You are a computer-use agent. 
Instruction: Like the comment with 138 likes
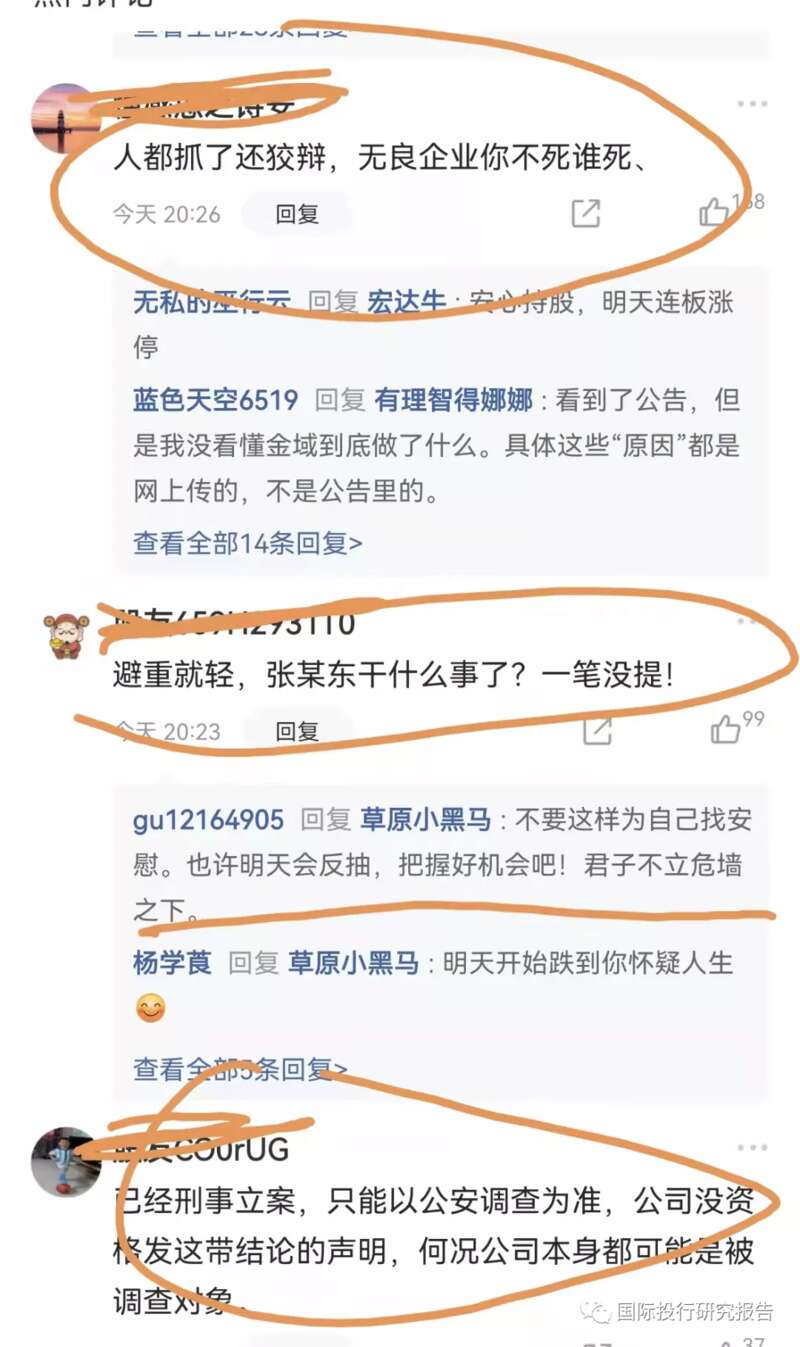pyautogui.click(x=714, y=212)
